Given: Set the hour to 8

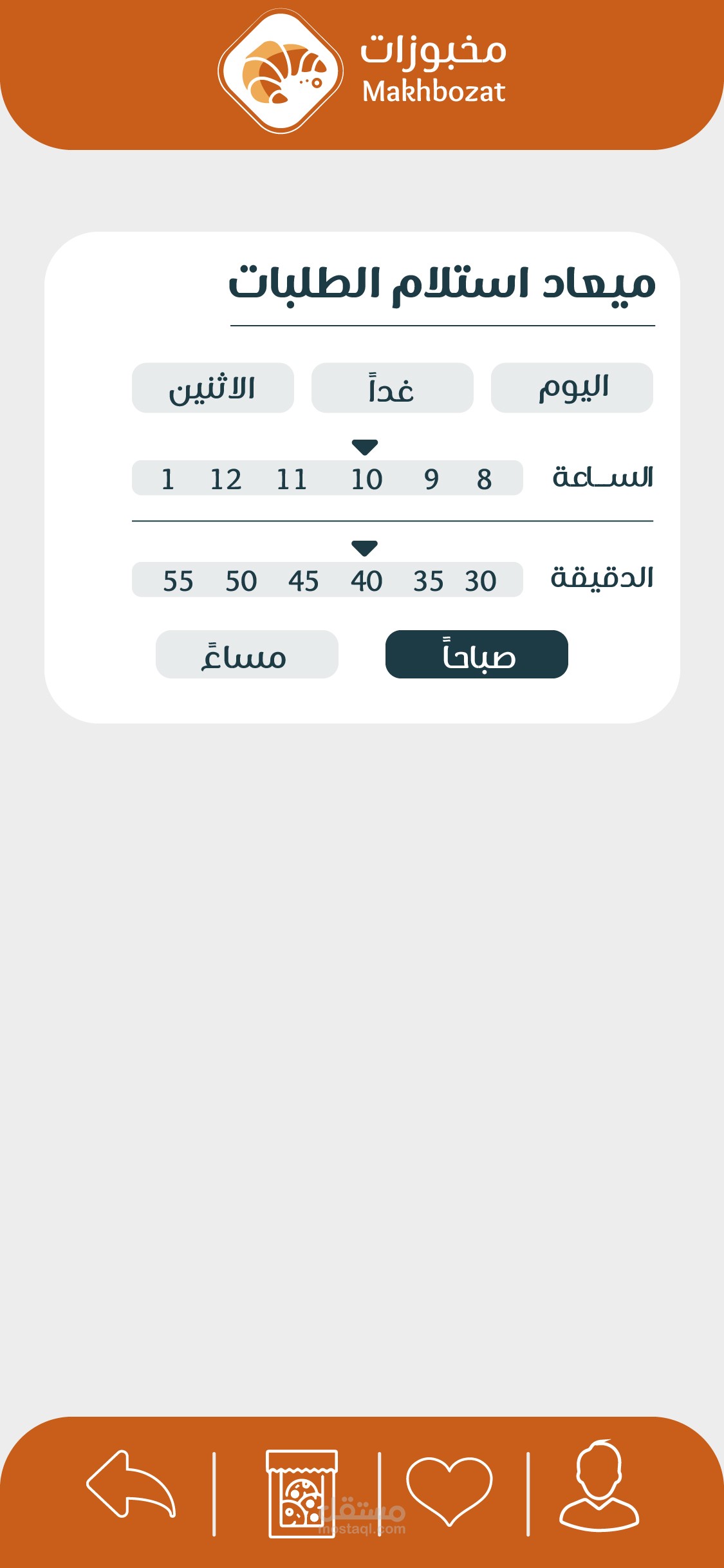Looking at the screenshot, I should 485,479.
